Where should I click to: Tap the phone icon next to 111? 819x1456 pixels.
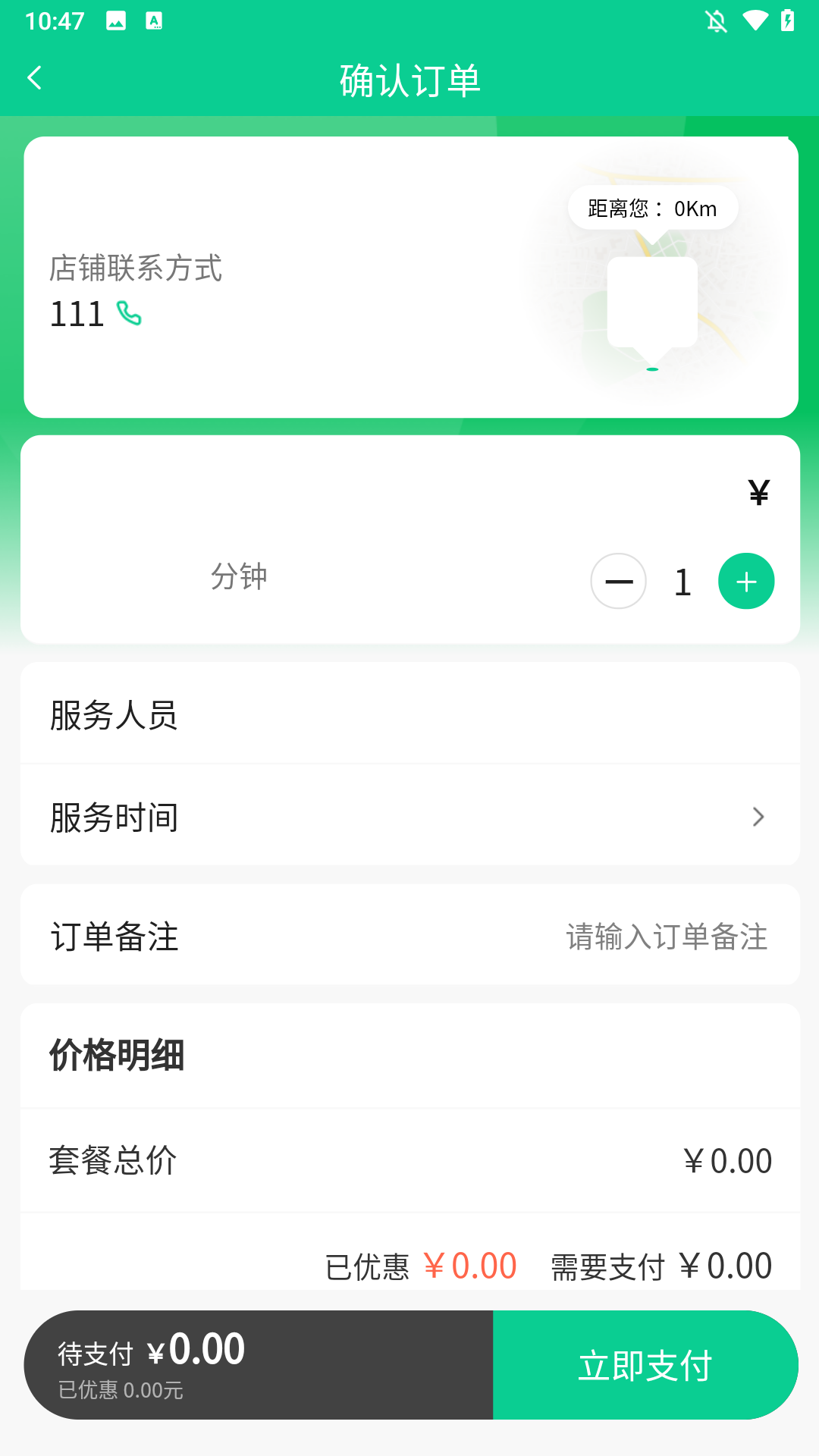click(127, 313)
